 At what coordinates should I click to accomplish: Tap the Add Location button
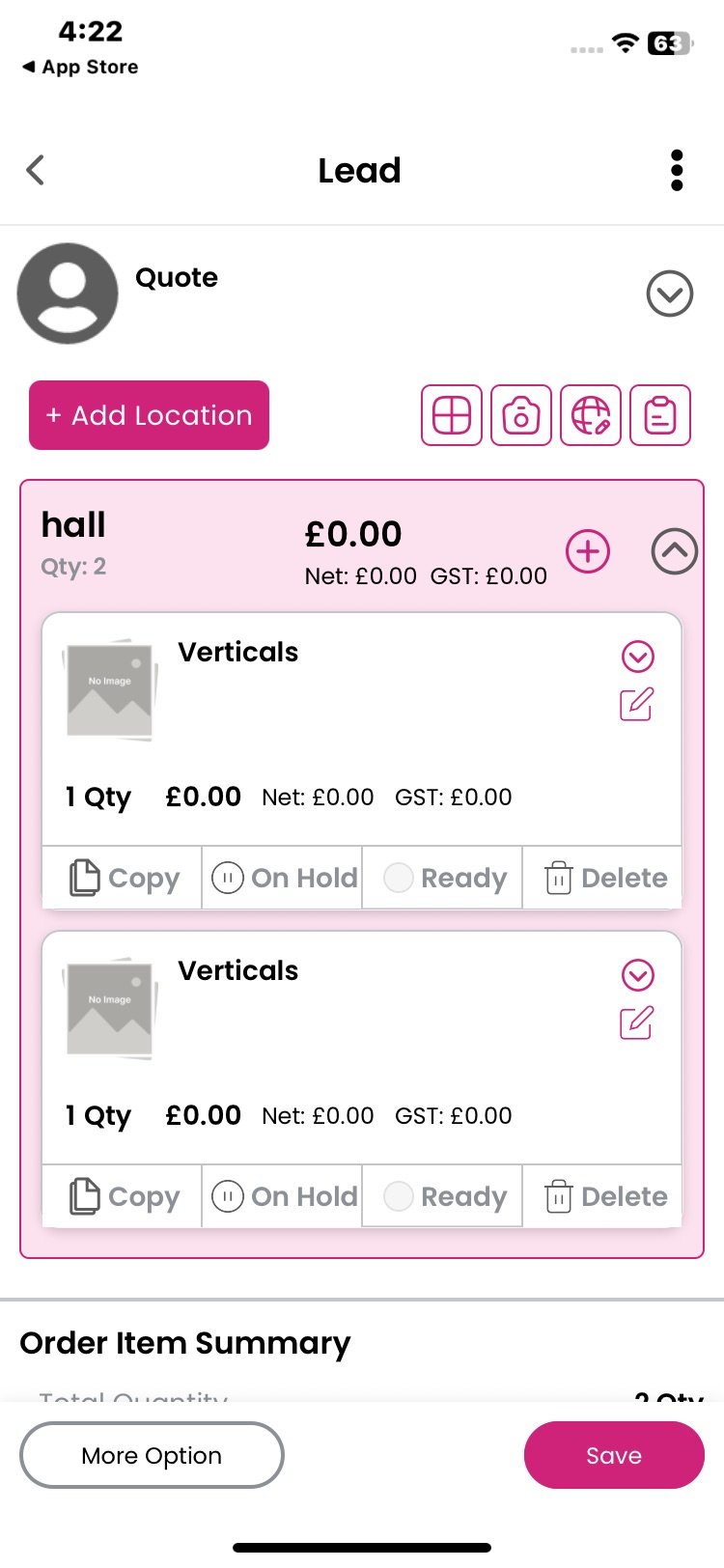coord(149,415)
